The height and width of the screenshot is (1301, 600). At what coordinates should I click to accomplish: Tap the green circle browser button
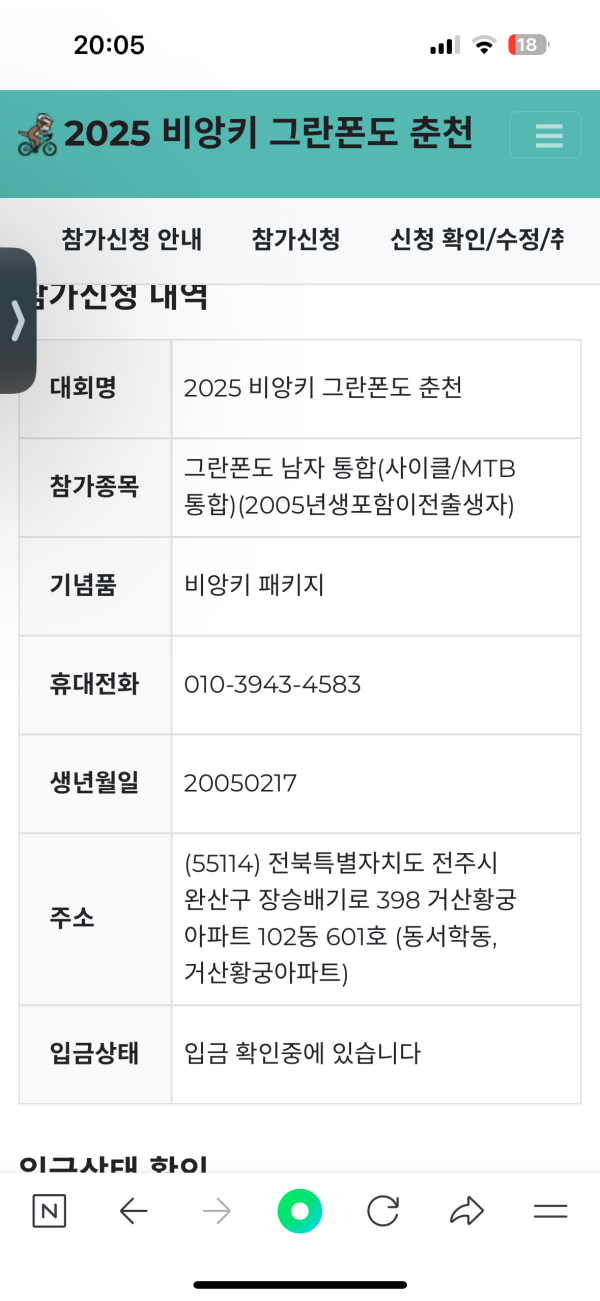pos(300,1212)
